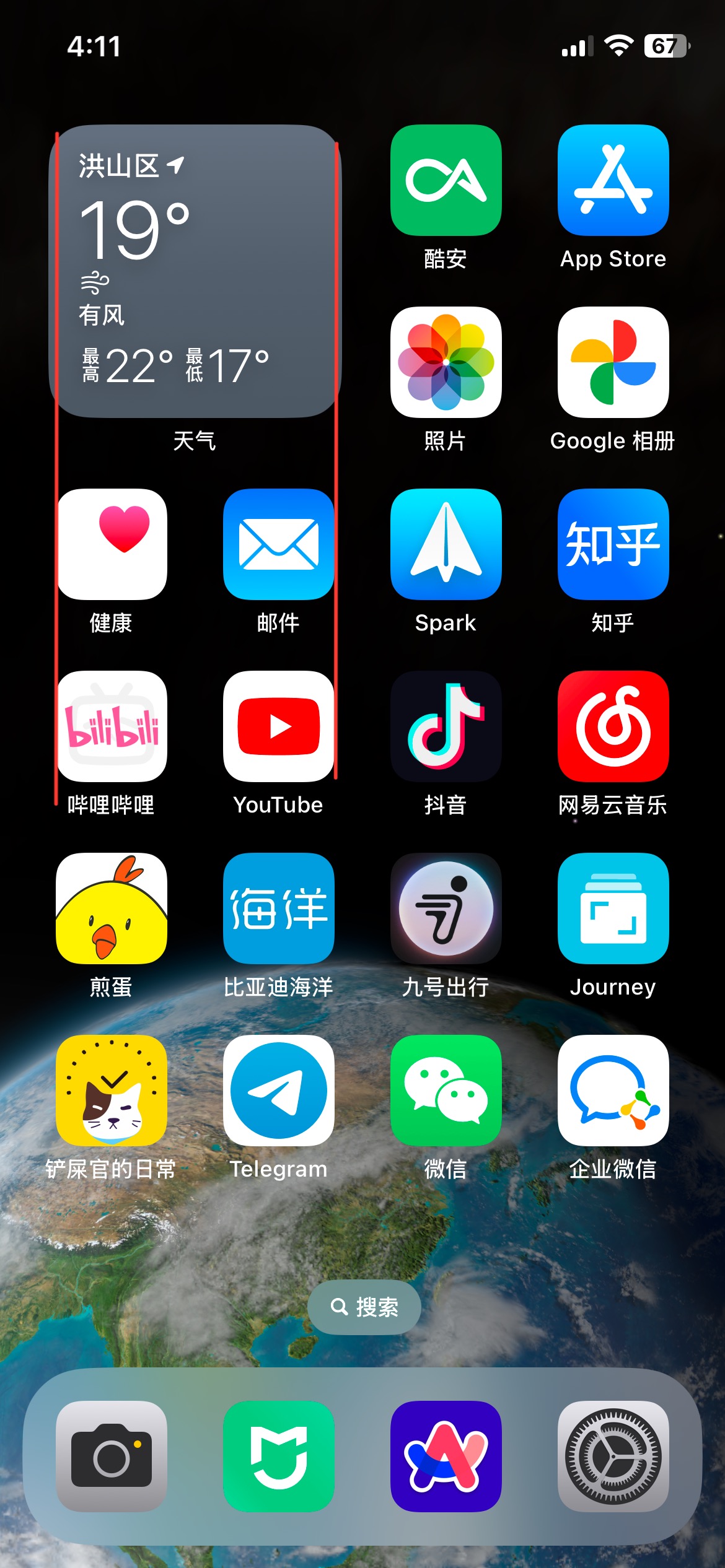Open YouTube
The height and width of the screenshot is (1568, 725).
pyautogui.click(x=278, y=726)
